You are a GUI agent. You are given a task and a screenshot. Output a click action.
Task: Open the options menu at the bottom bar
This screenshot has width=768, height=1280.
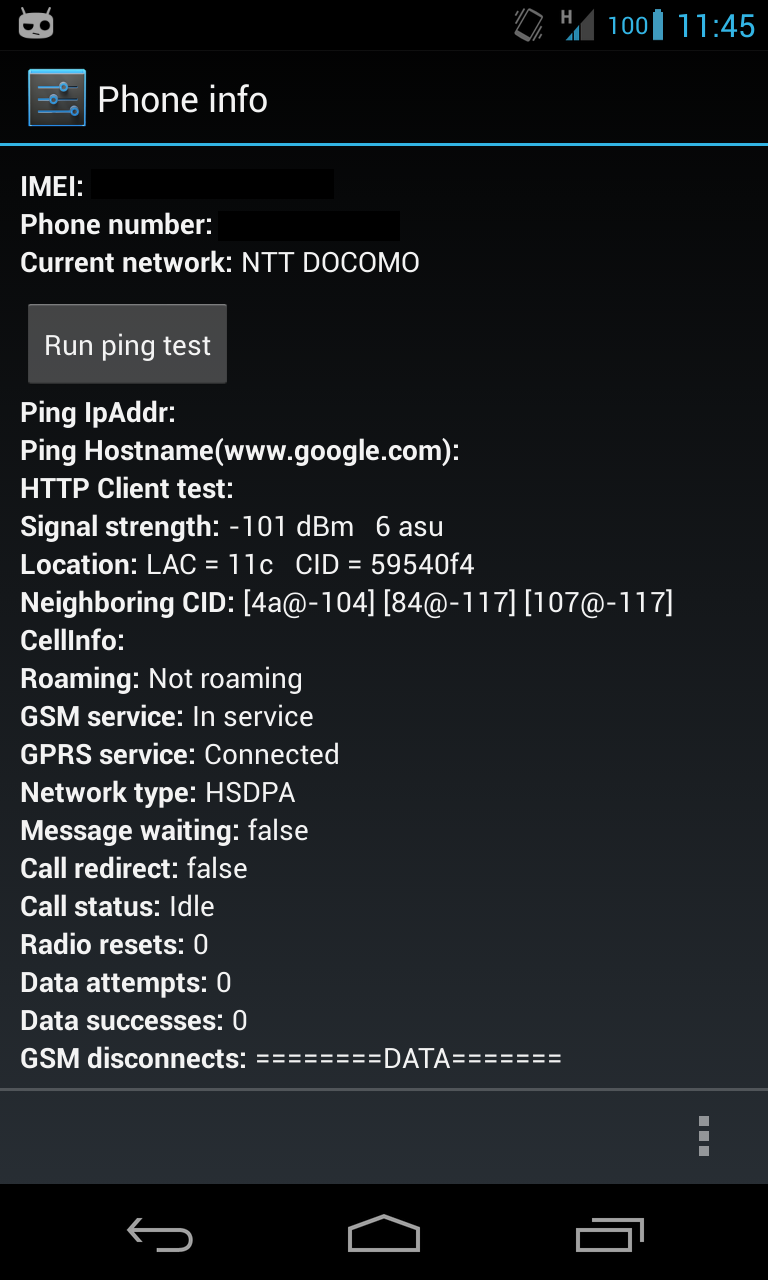pos(703,1135)
